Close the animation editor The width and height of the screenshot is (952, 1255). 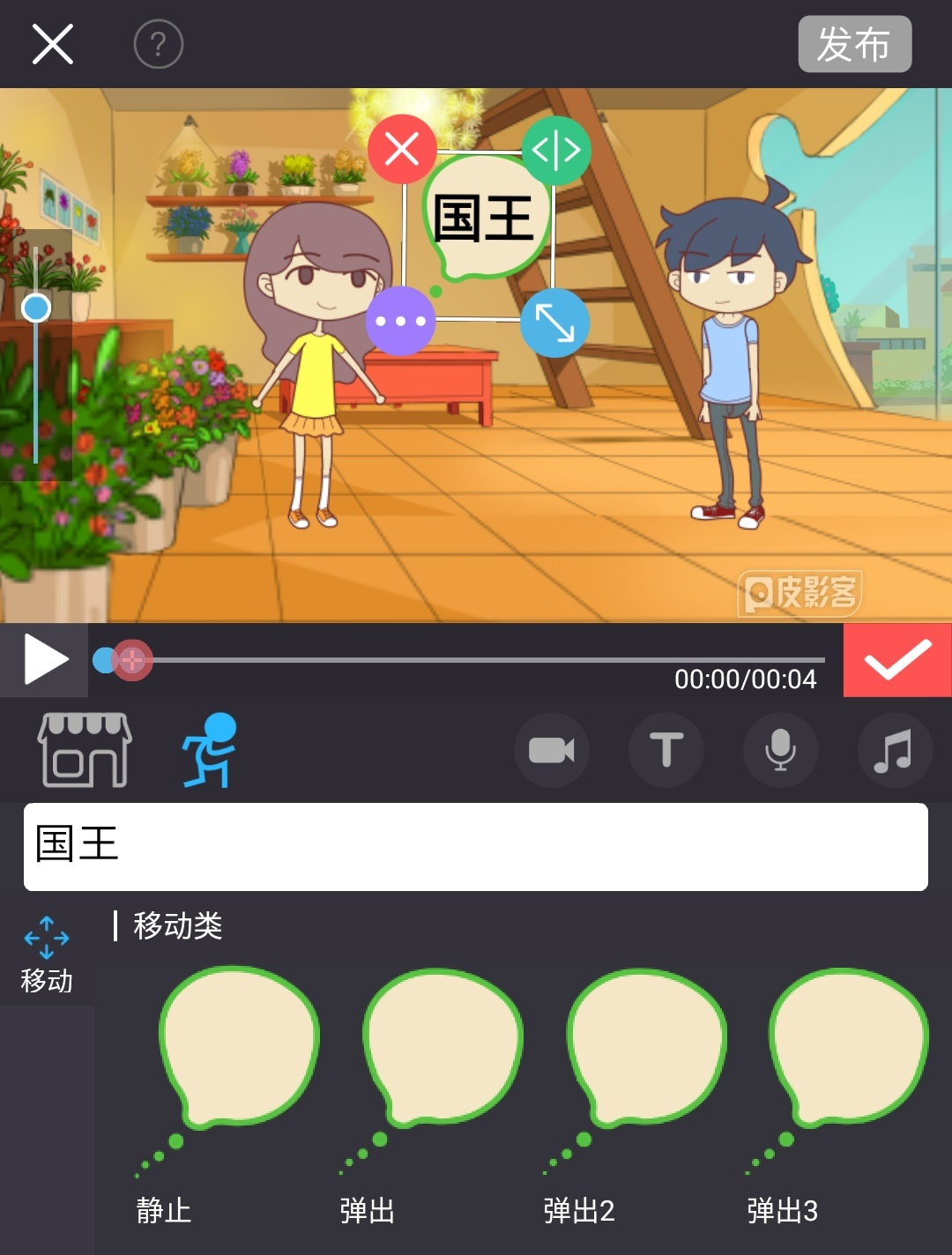pyautogui.click(x=52, y=44)
